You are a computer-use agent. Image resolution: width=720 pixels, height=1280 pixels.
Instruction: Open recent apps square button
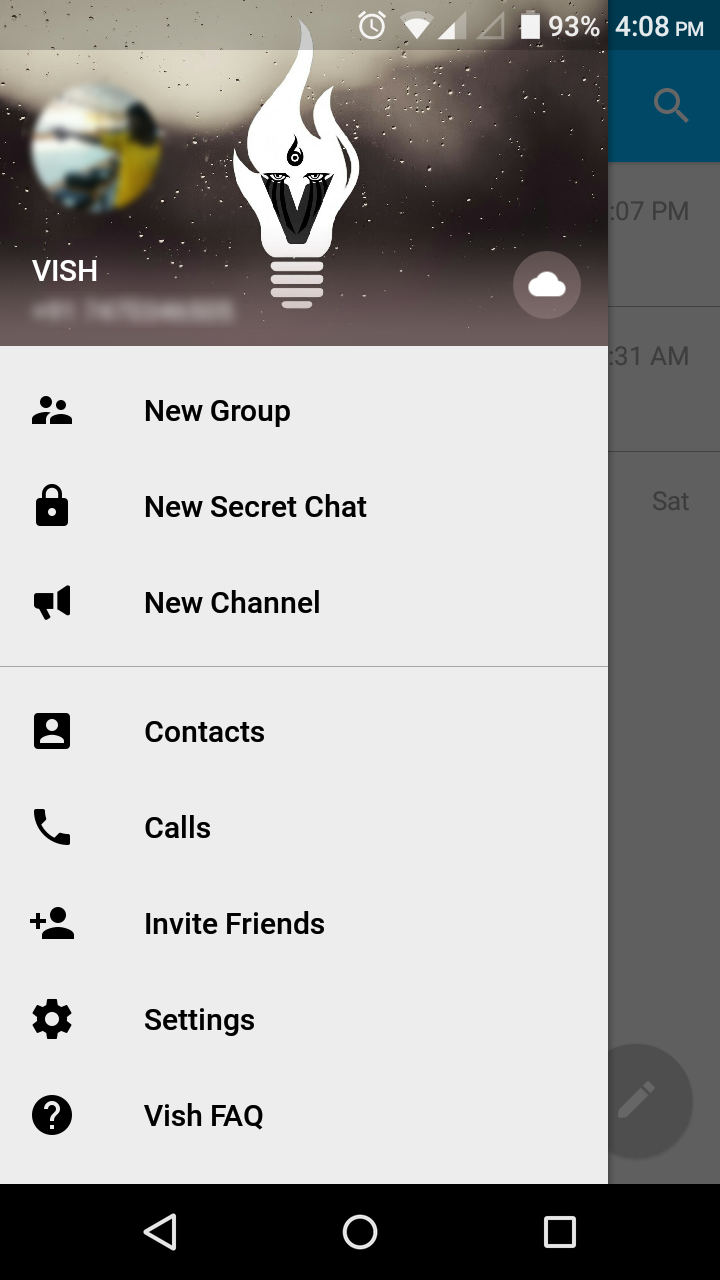560,1232
